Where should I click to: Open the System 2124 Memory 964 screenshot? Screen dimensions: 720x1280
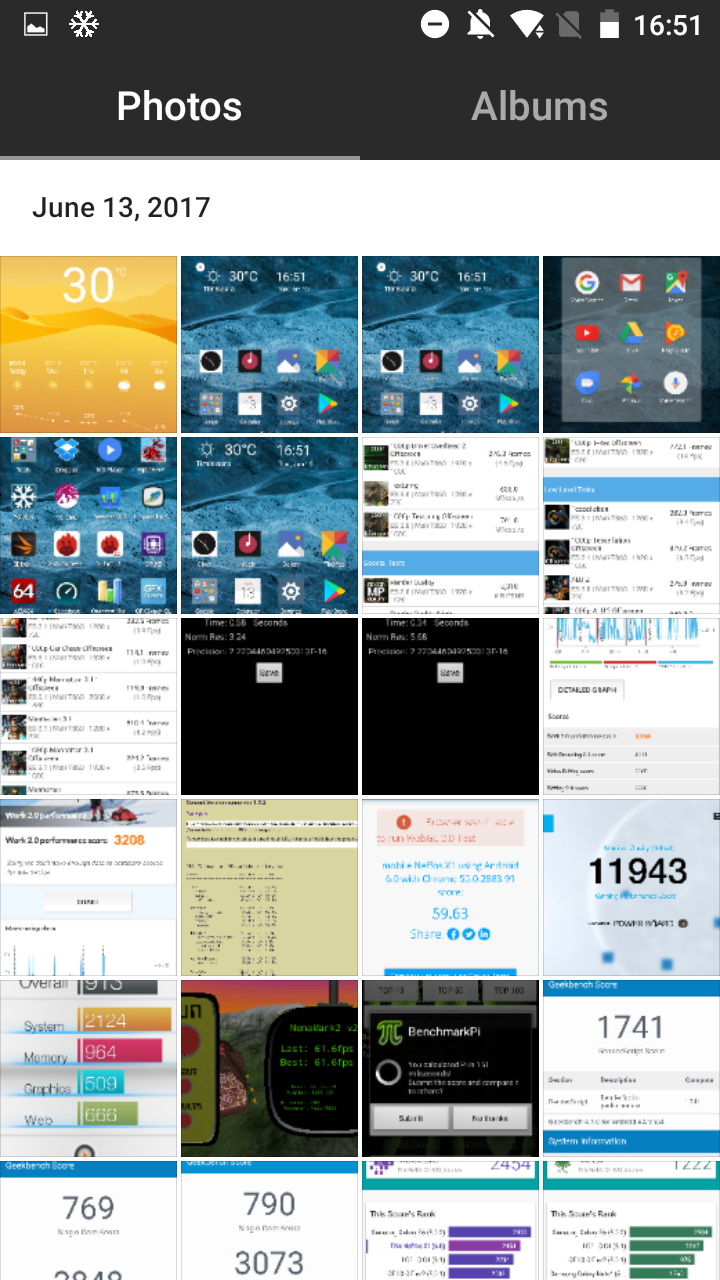coord(88,1068)
